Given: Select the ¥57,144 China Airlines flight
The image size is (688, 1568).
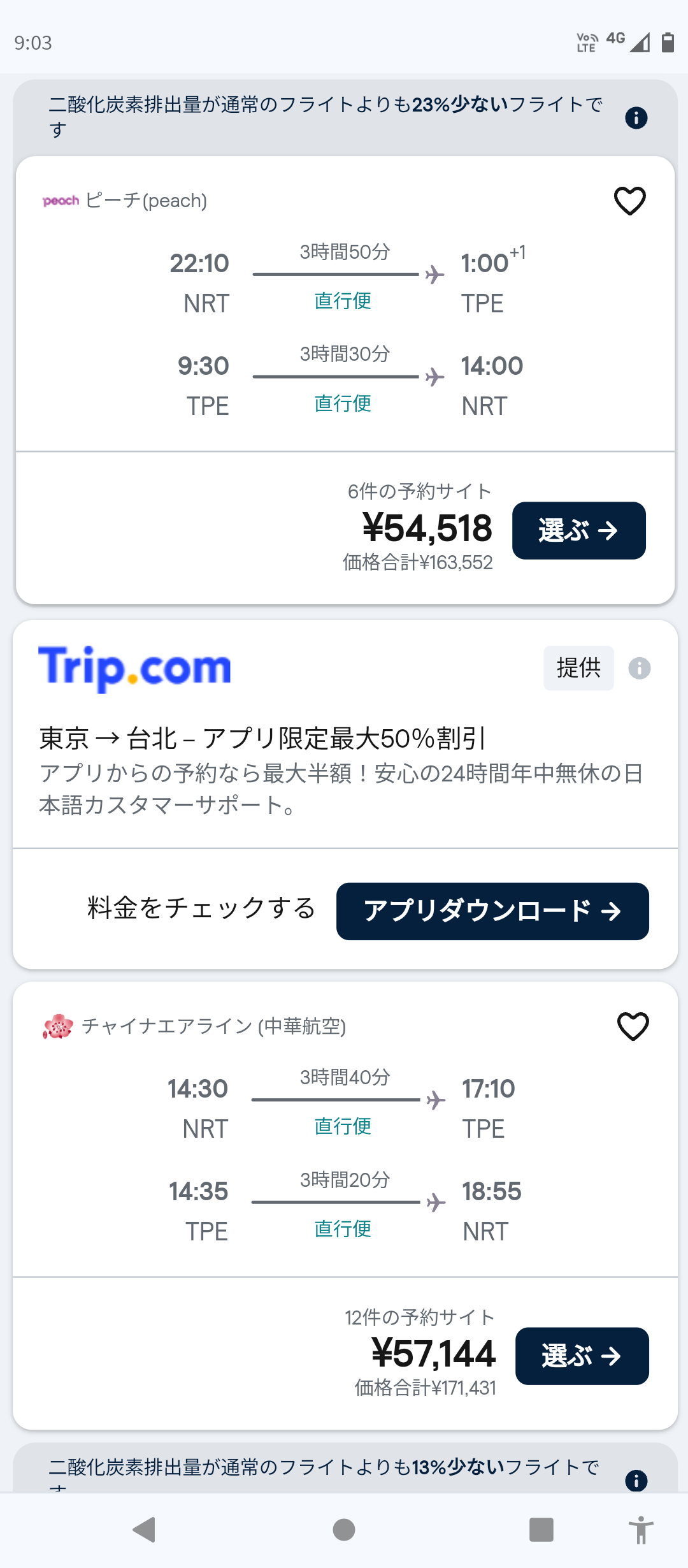Looking at the screenshot, I should [582, 1356].
